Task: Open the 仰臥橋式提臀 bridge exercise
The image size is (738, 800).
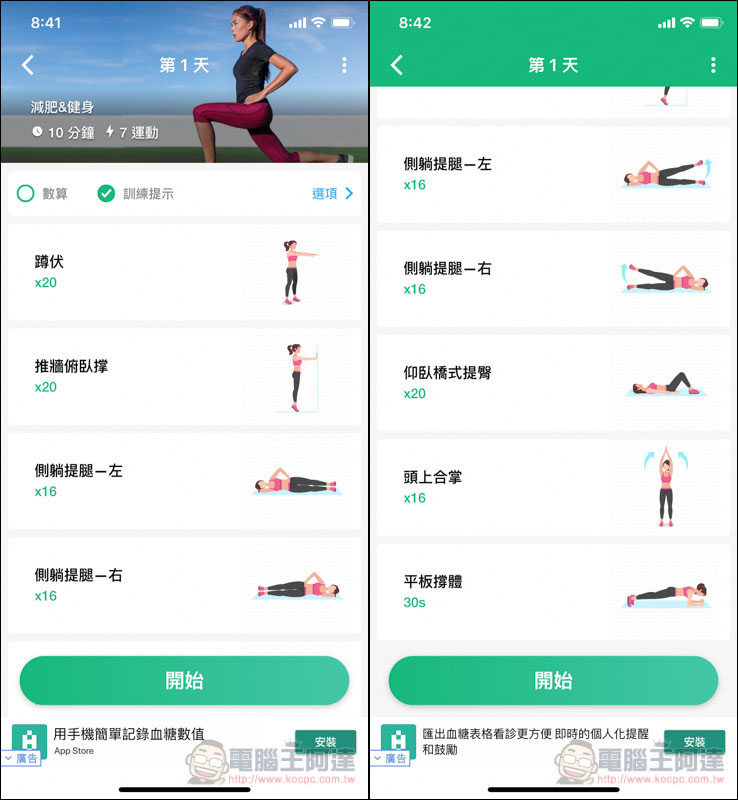Action: (552, 382)
